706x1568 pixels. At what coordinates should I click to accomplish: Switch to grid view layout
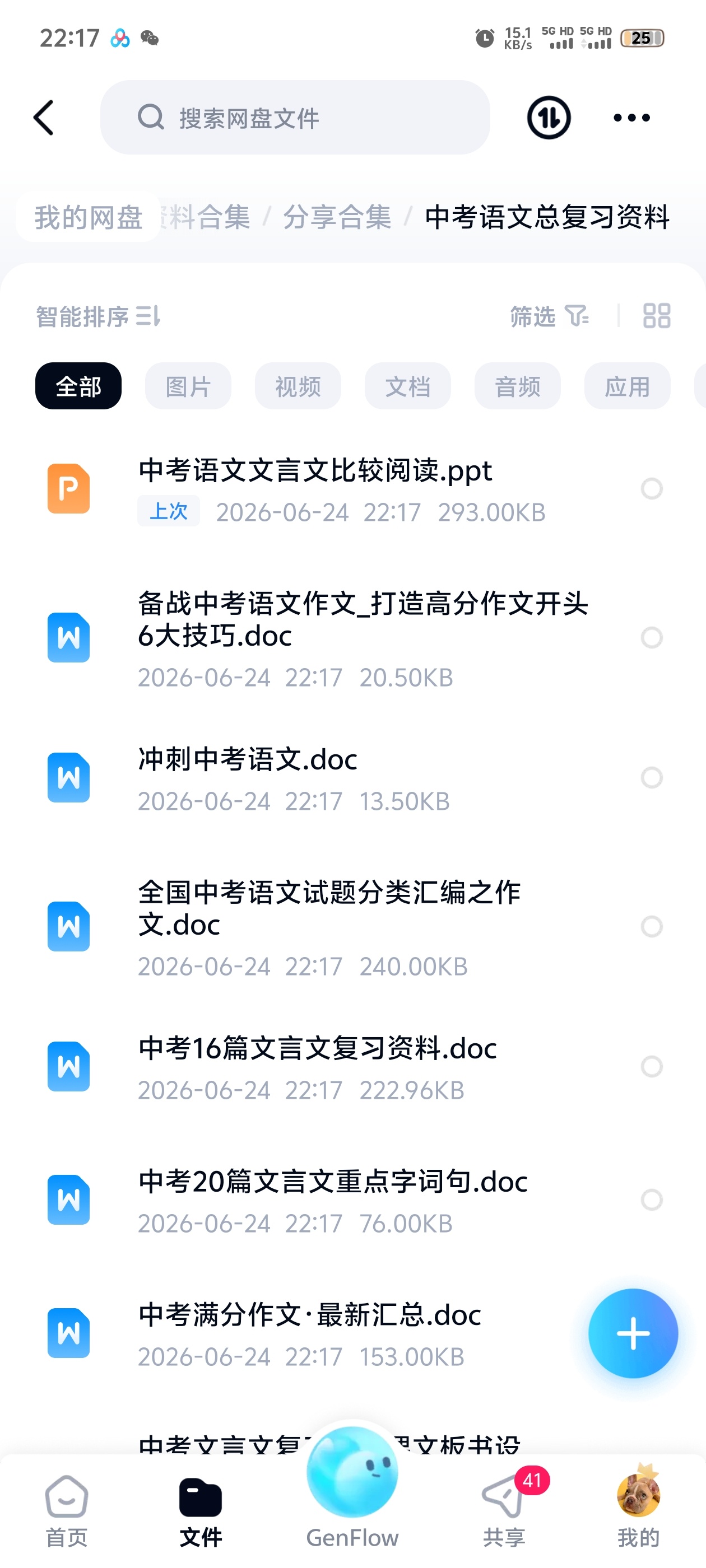point(657,316)
